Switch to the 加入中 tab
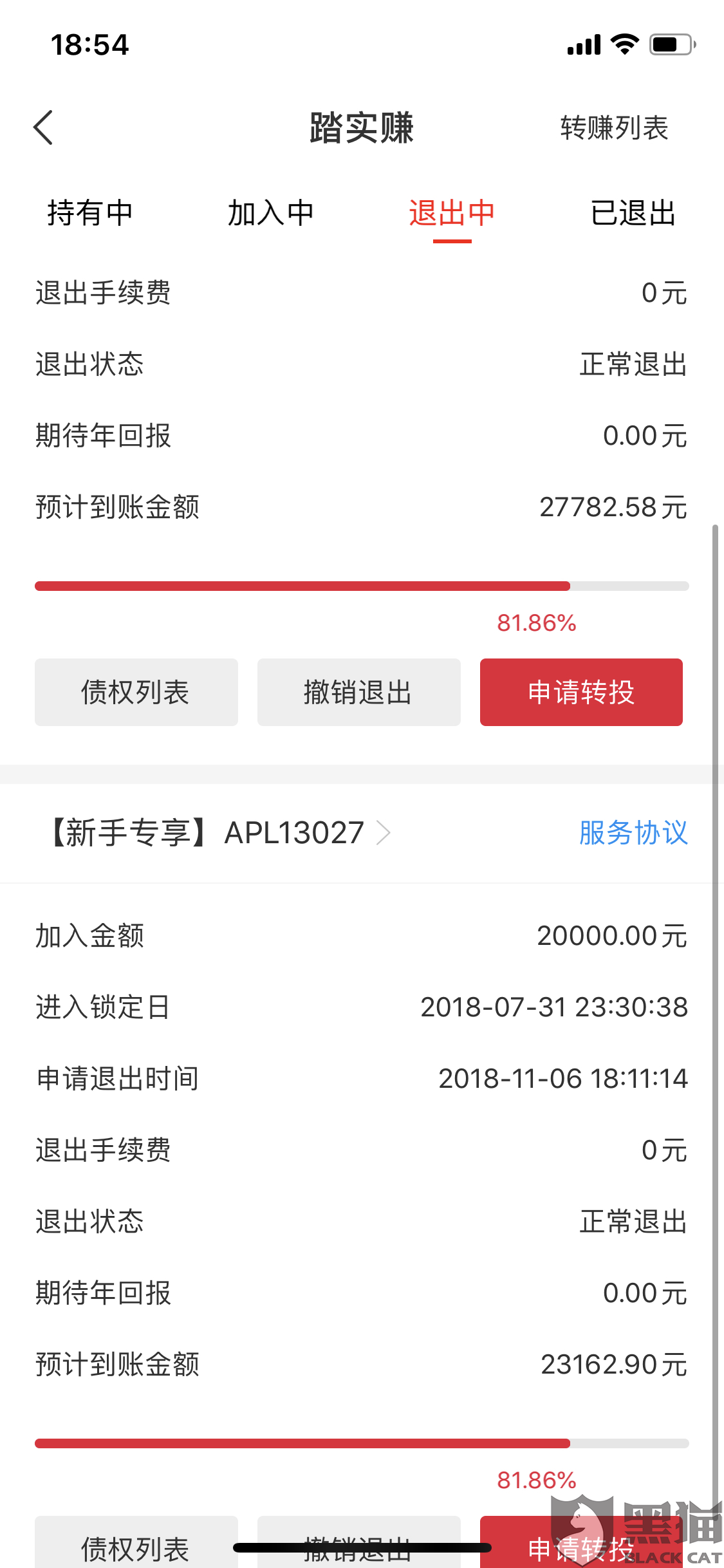Screen dimensions: 724x1568 click(x=271, y=212)
